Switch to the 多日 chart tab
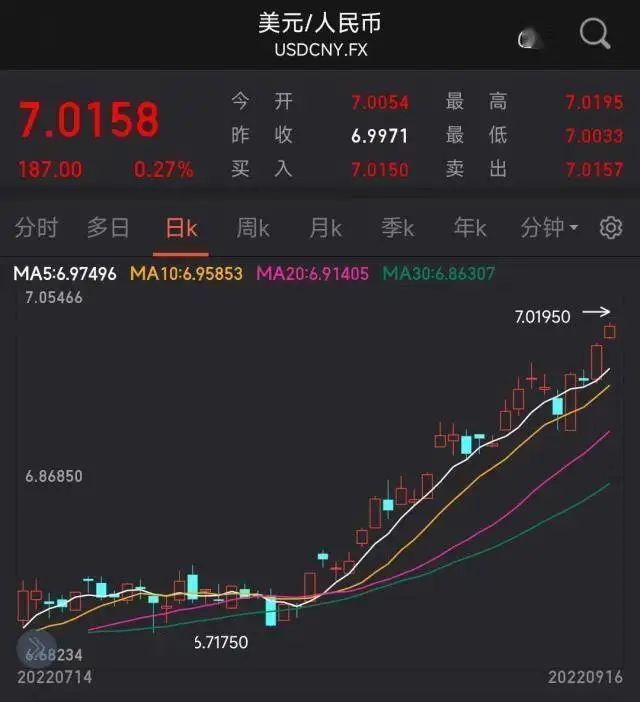This screenshot has height=702, width=640. tap(108, 228)
